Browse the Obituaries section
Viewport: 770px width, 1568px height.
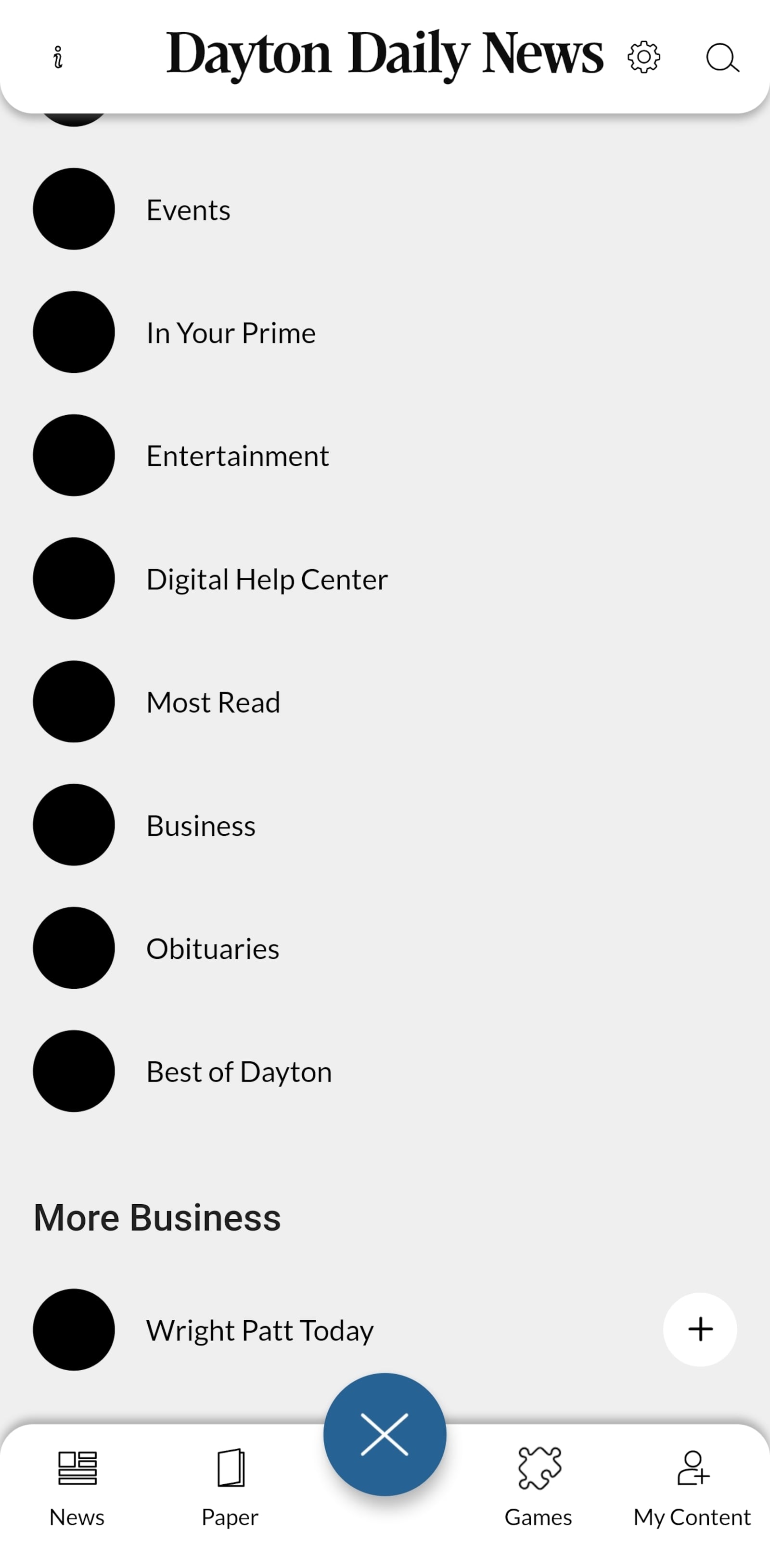coord(212,948)
